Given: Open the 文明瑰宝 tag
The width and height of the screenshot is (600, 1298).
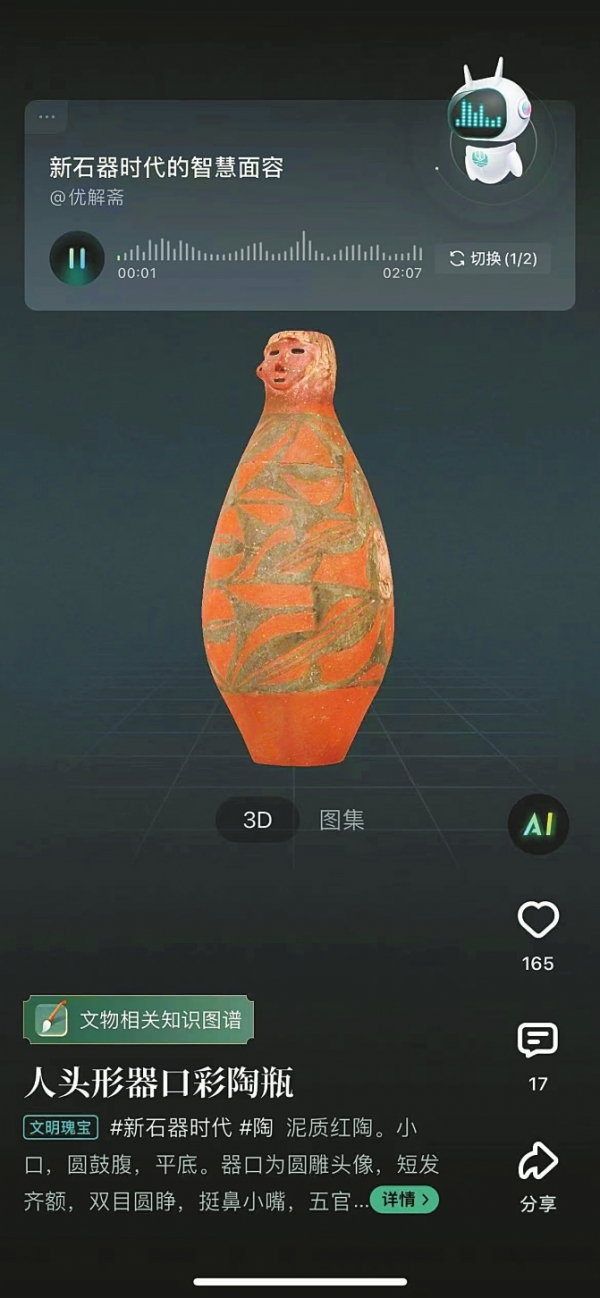Looking at the screenshot, I should click(61, 1128).
